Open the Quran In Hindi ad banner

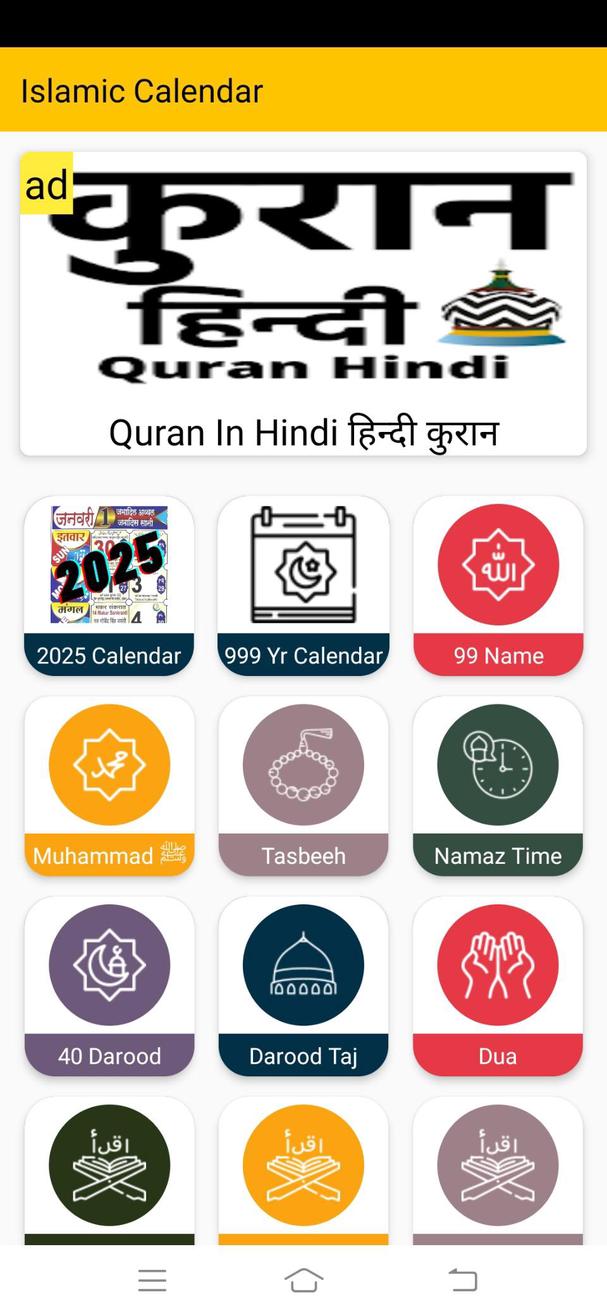pyautogui.click(x=303, y=304)
